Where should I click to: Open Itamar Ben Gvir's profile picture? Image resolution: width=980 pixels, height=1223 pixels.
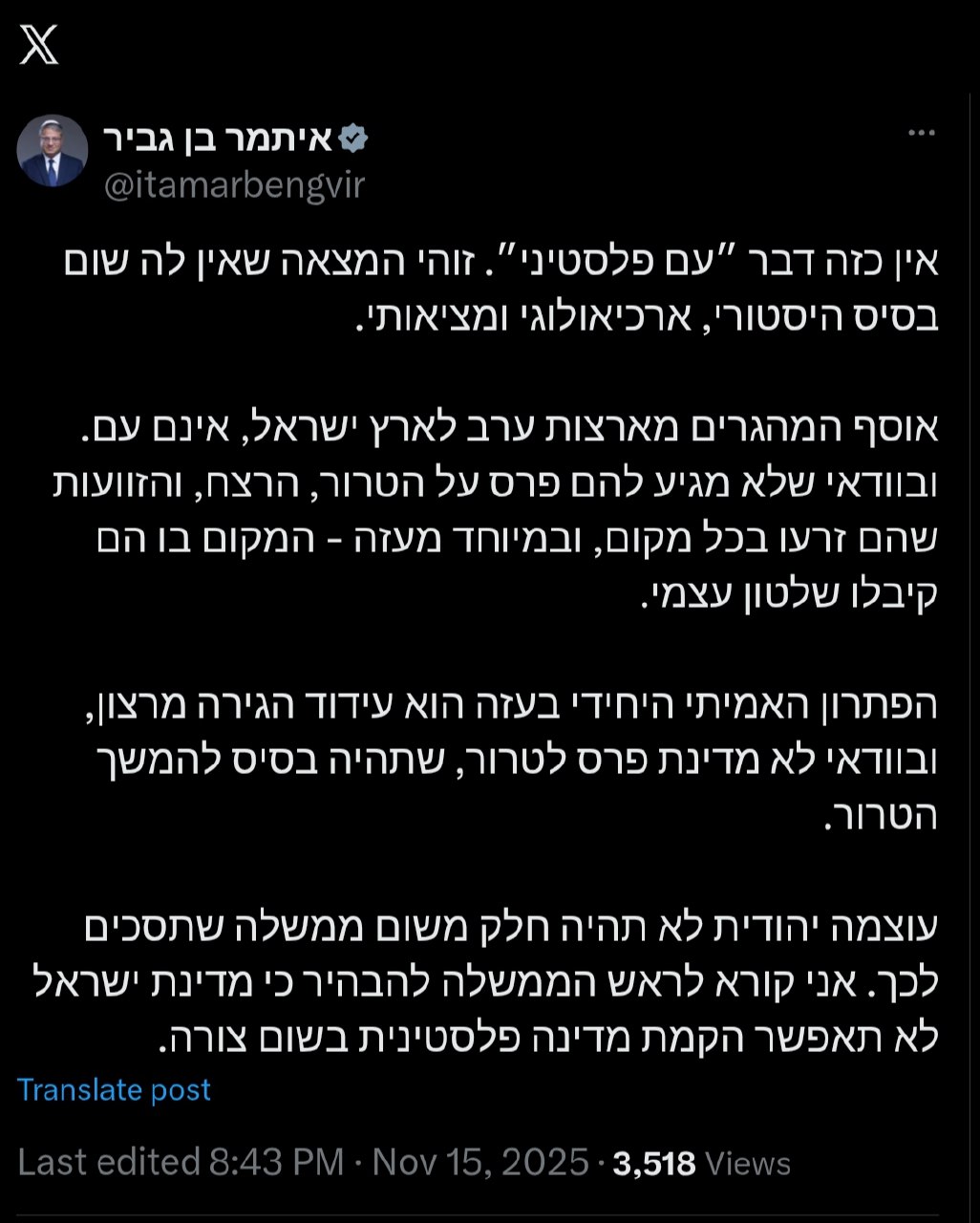pos(53,152)
